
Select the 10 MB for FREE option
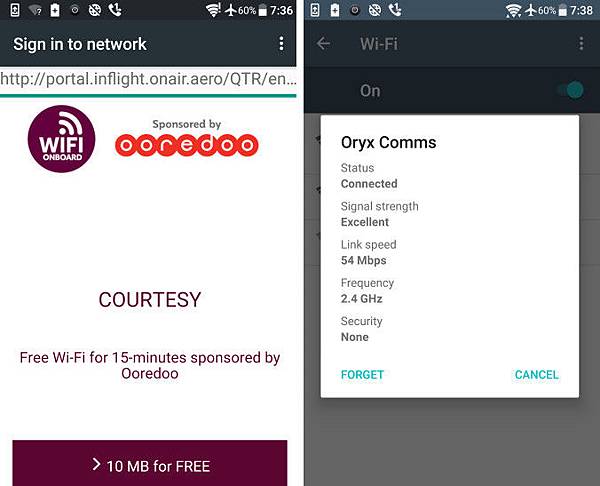(150, 464)
